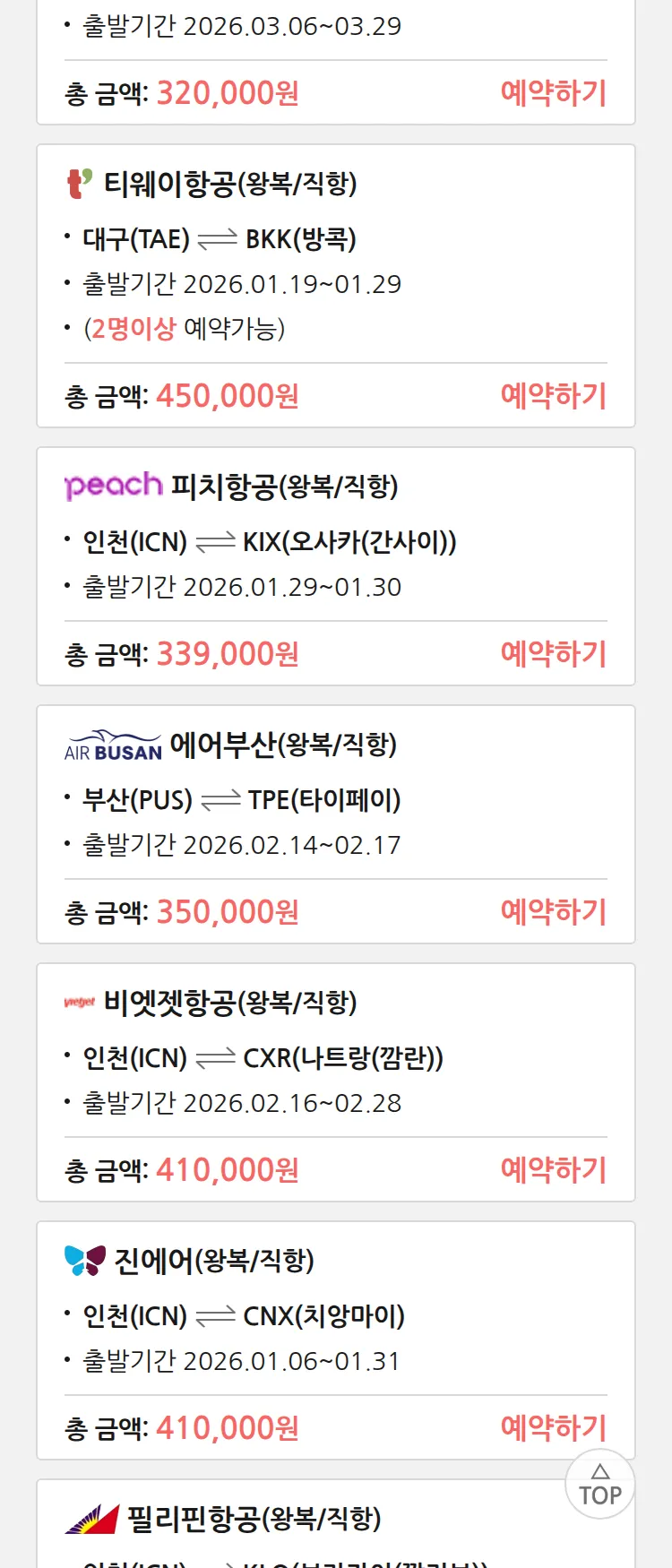Reserve the 진에어 치앙마이 flight
The width and height of the screenshot is (672, 1568).
(x=553, y=1428)
